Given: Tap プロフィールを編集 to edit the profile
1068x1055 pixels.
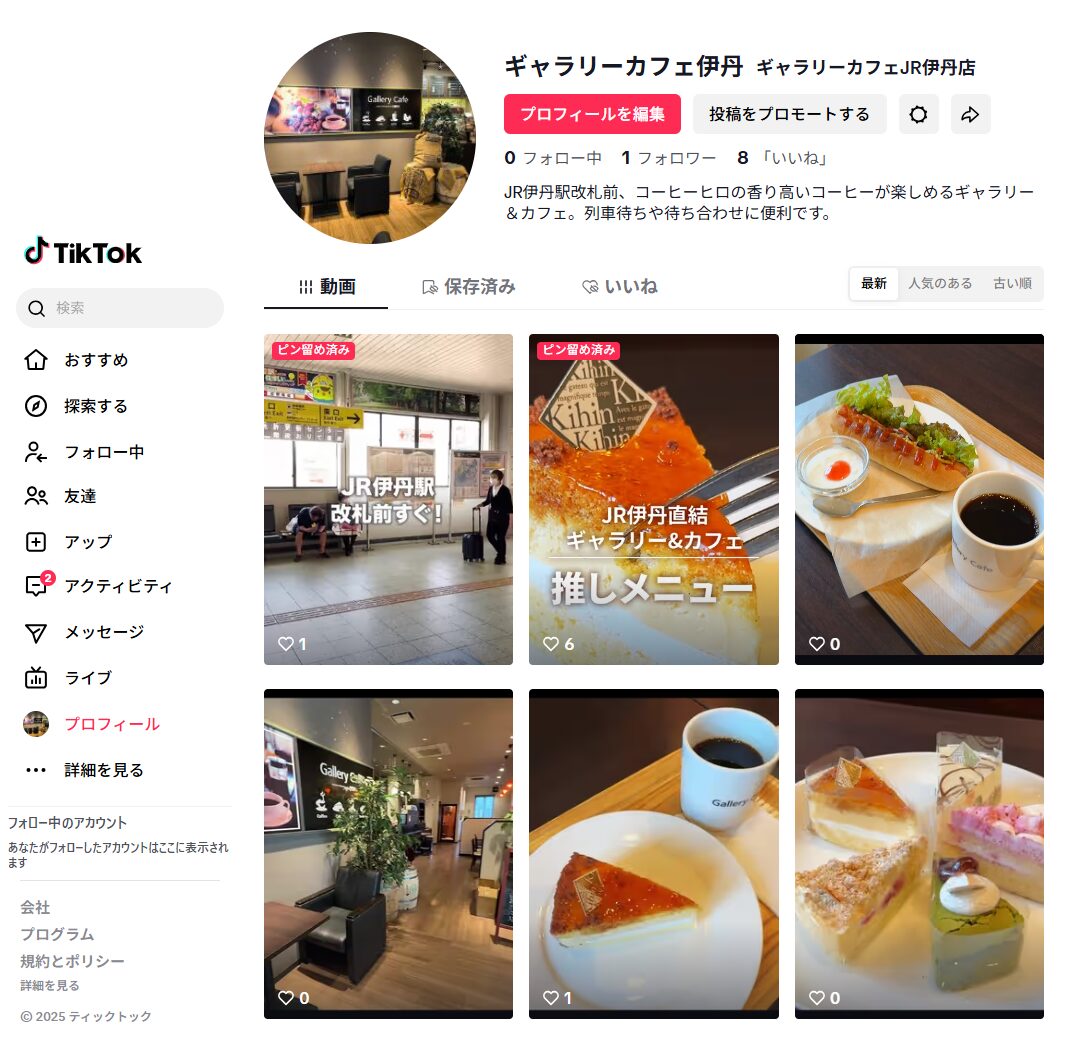Looking at the screenshot, I should [x=592, y=114].
